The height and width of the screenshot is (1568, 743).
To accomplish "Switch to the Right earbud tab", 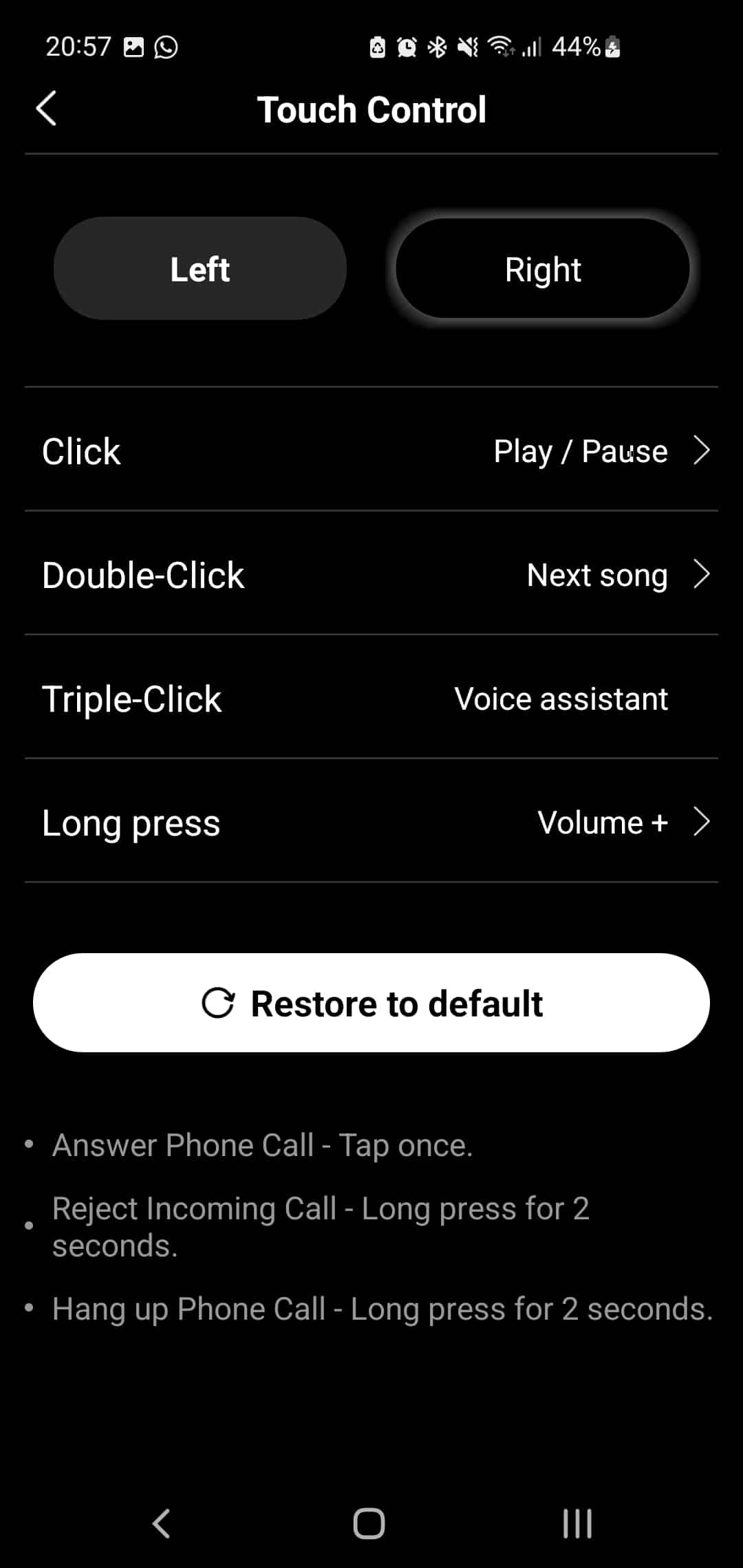I will (543, 269).
